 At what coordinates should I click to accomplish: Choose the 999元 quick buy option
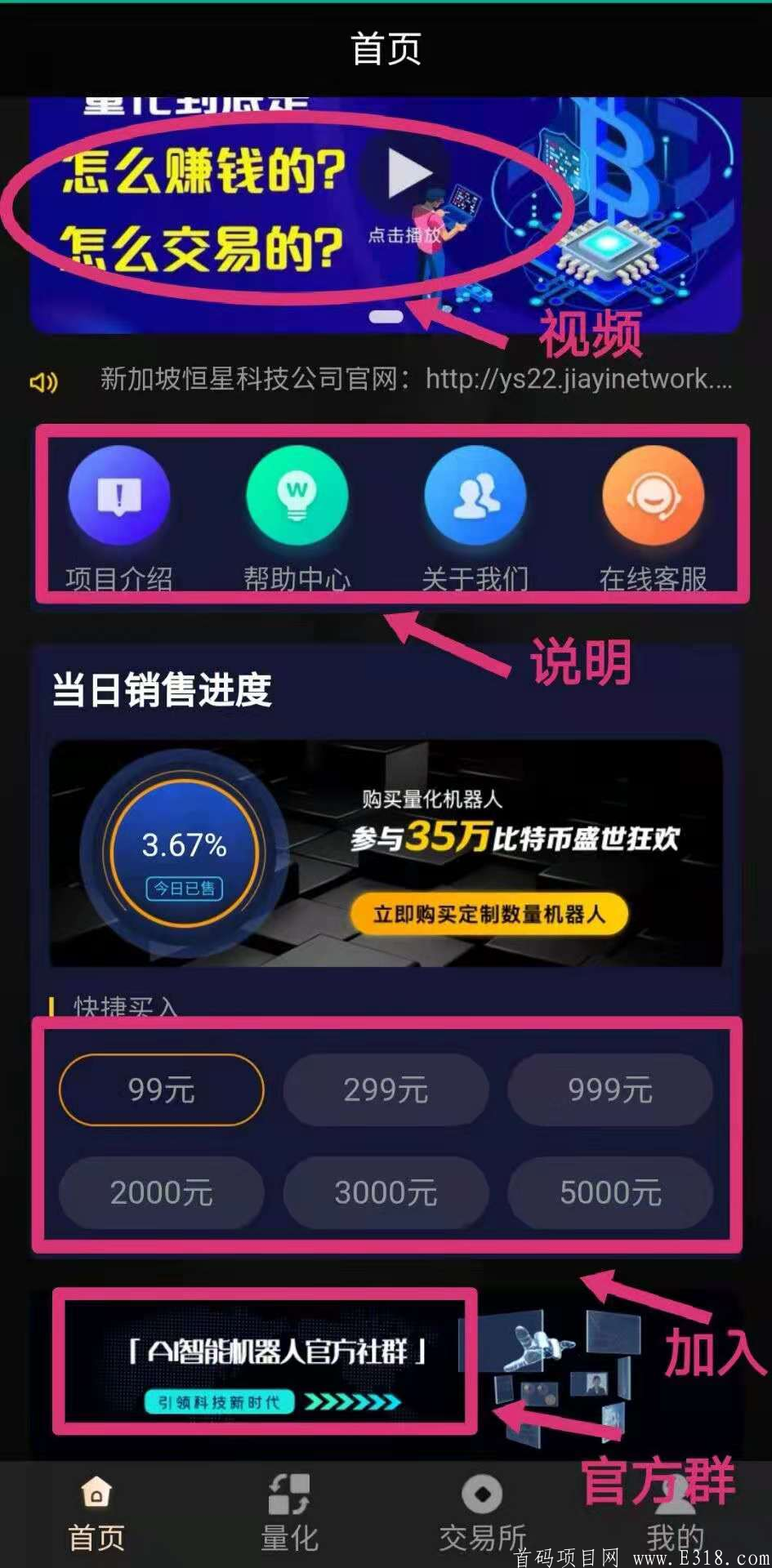(610, 1089)
